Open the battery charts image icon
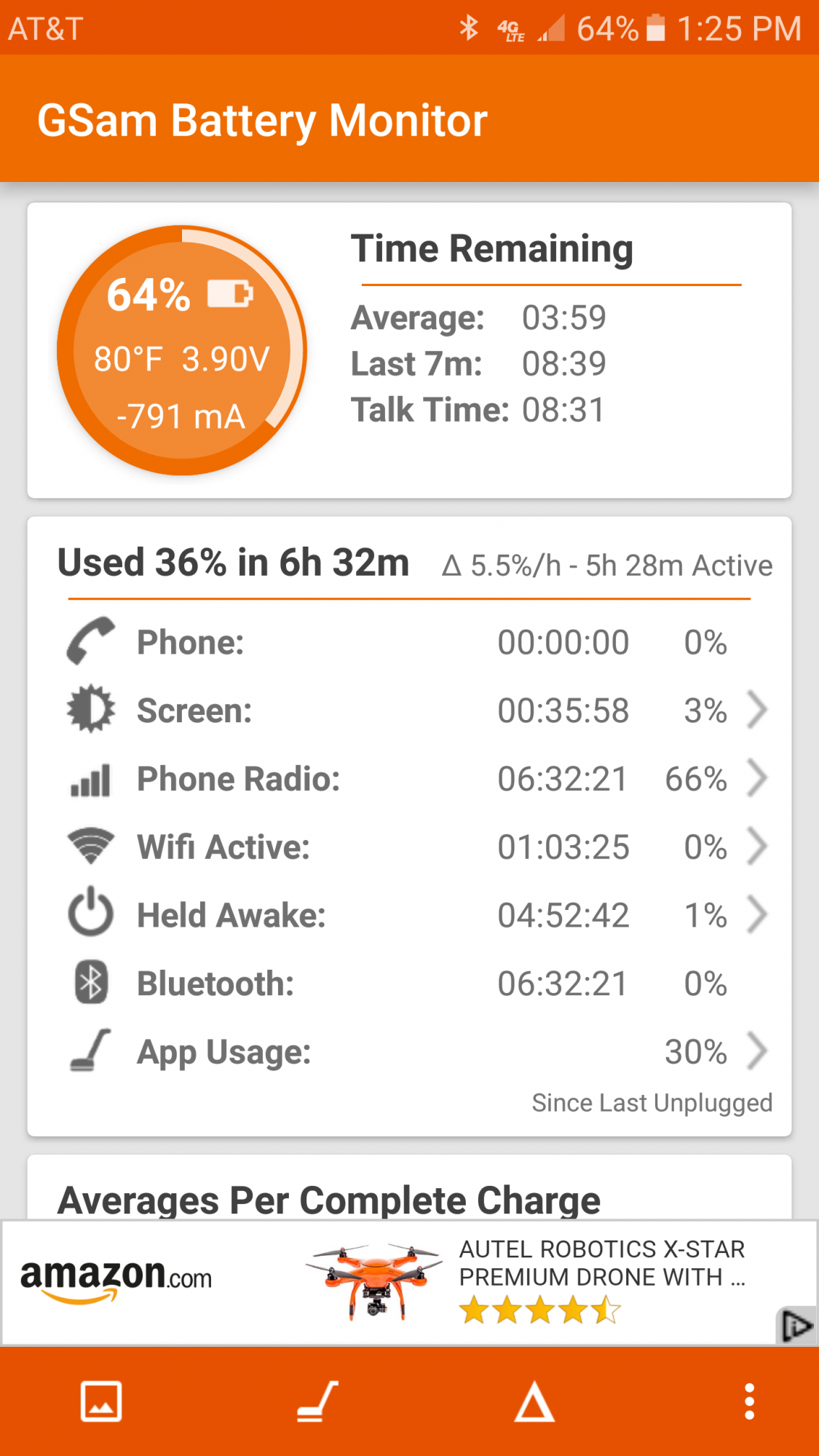This screenshot has height=1456, width=819. click(x=101, y=1401)
